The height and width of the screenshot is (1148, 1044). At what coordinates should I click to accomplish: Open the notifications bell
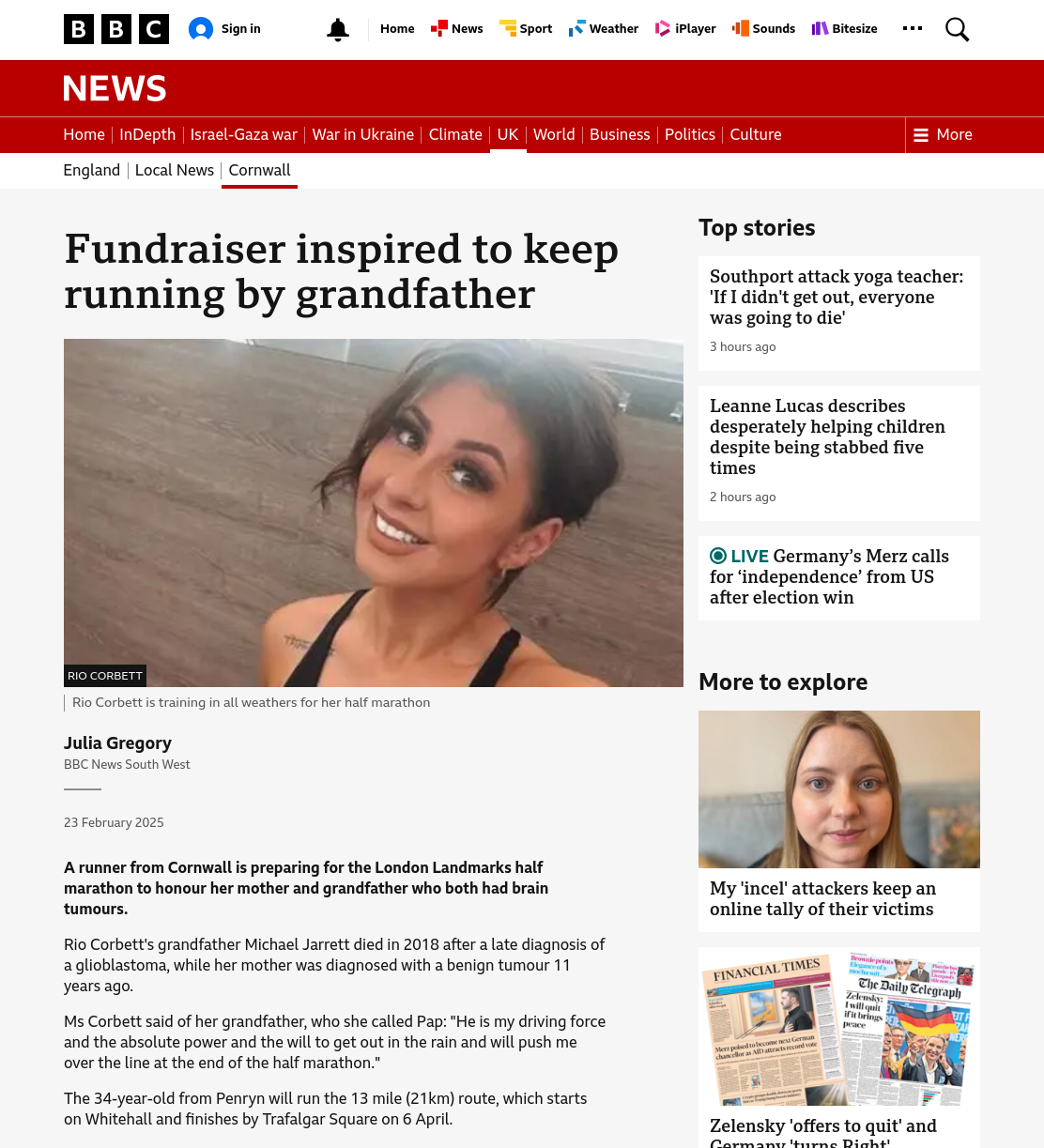338,29
